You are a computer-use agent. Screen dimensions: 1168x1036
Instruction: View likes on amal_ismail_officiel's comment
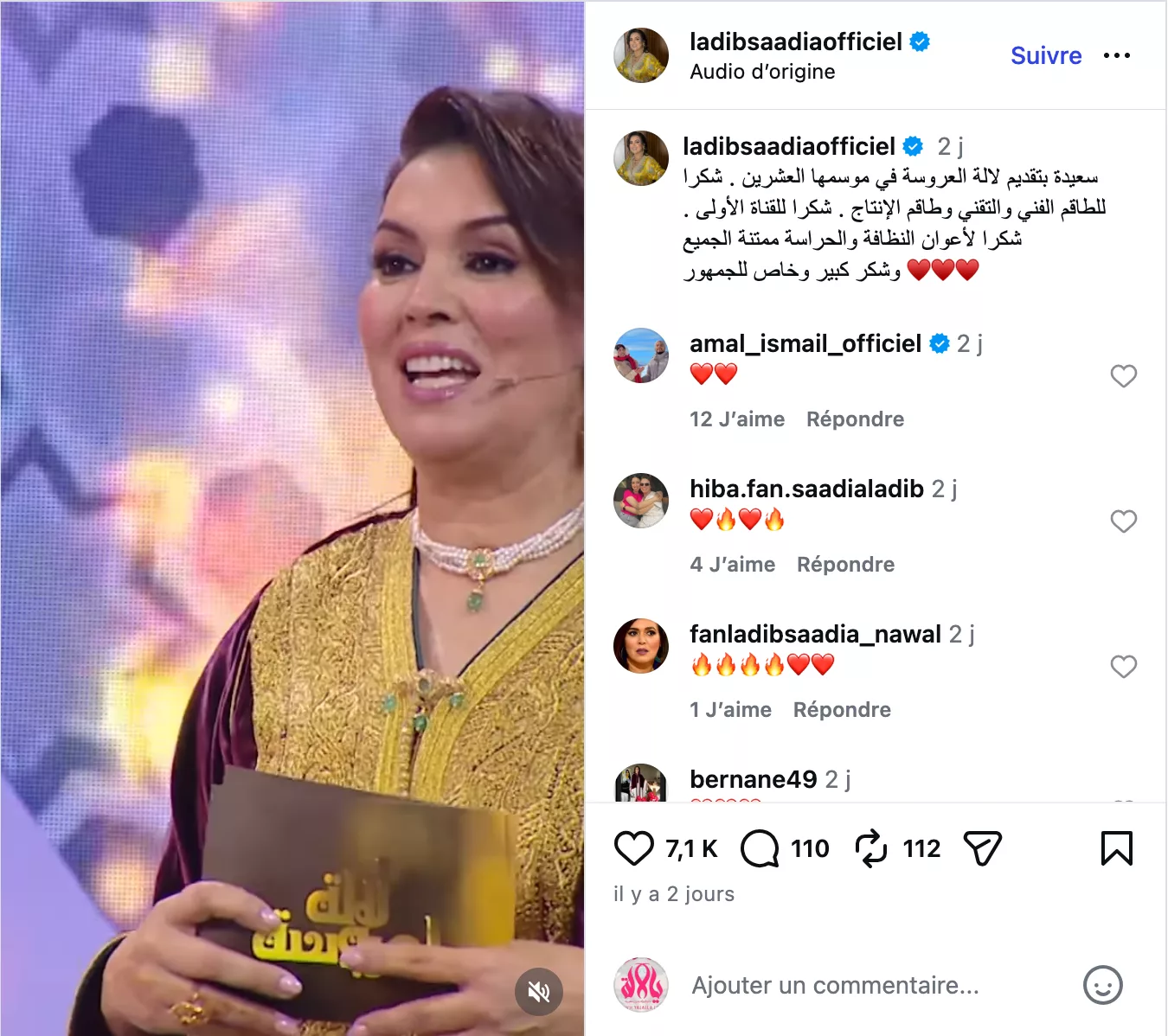point(737,419)
